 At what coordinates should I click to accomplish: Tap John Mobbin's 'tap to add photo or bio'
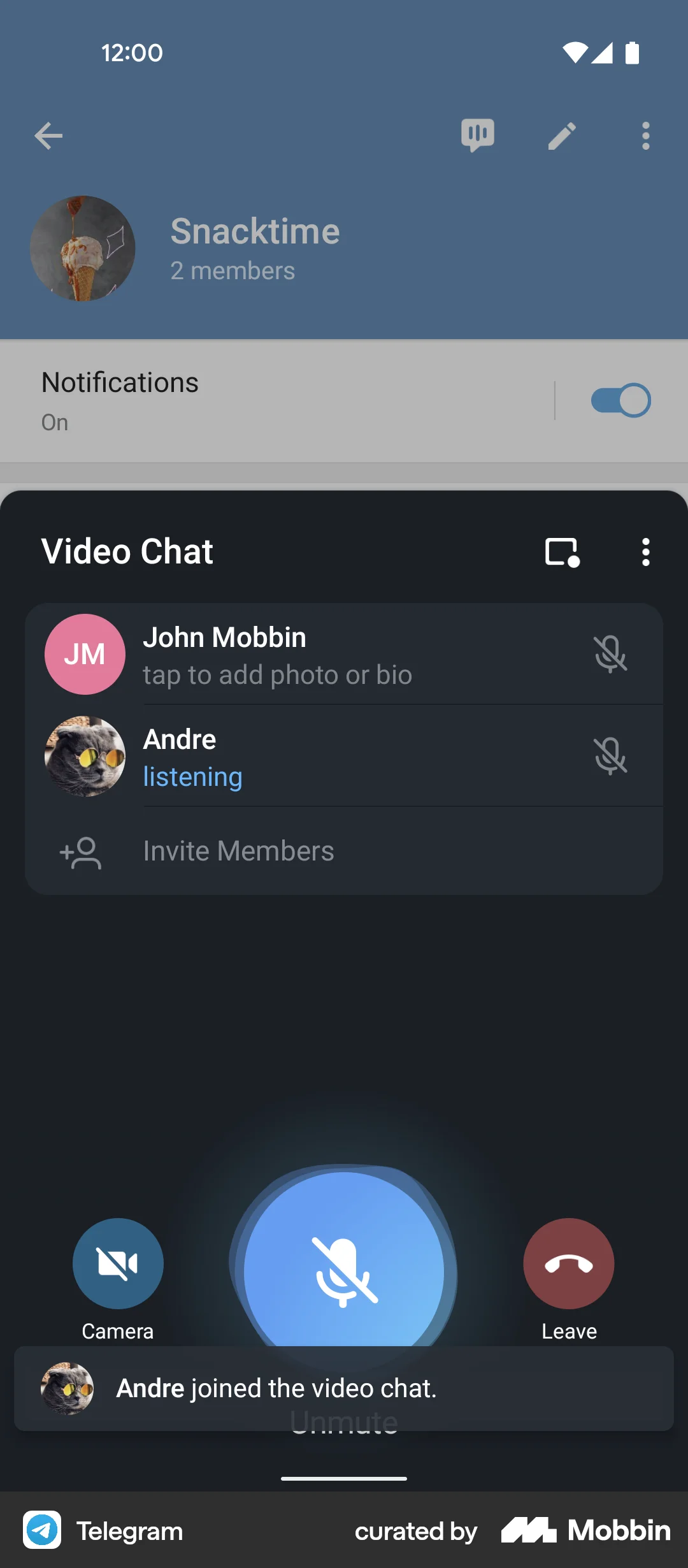tap(276, 674)
